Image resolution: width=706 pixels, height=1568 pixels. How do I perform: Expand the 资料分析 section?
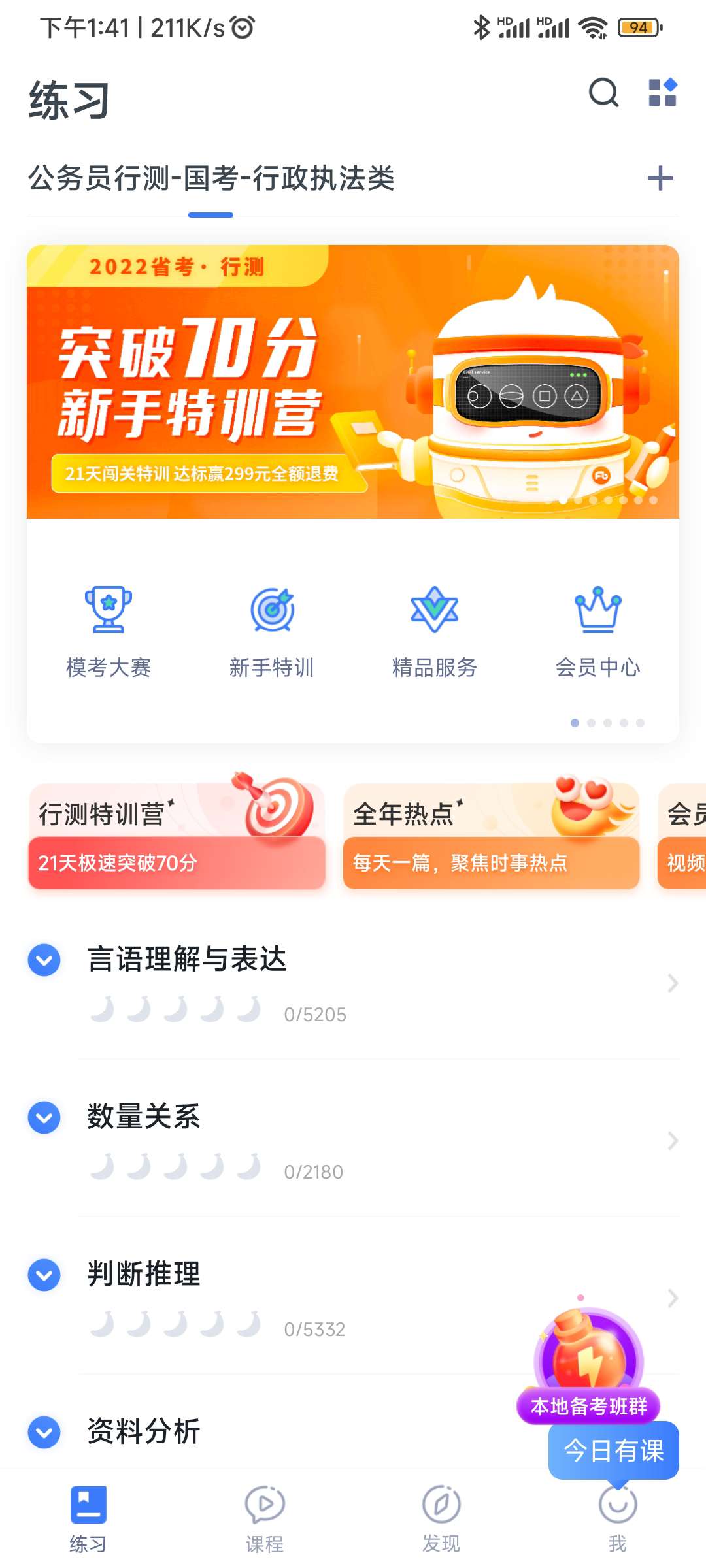pyautogui.click(x=44, y=1432)
